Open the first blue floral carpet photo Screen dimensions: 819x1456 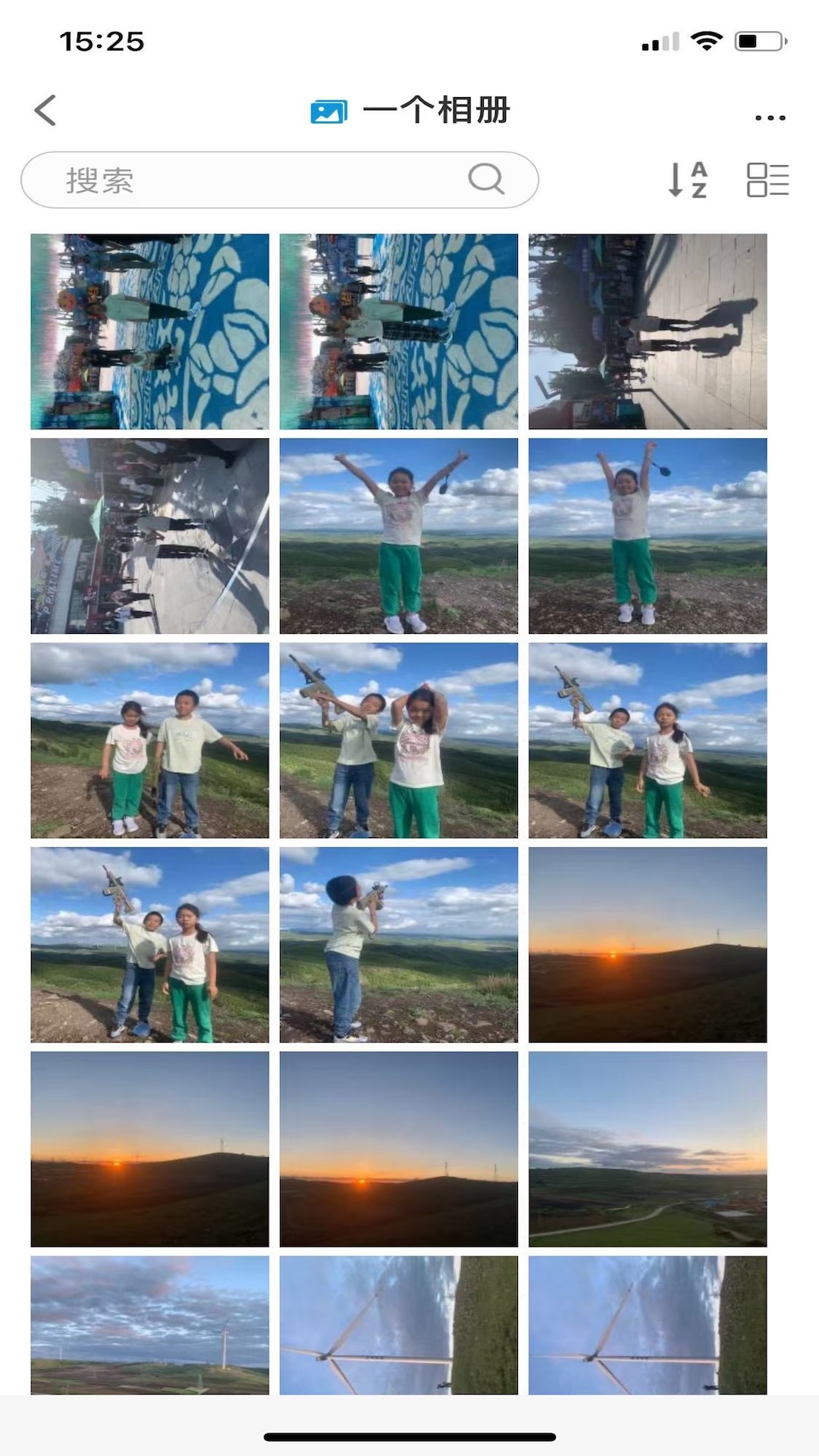point(150,331)
